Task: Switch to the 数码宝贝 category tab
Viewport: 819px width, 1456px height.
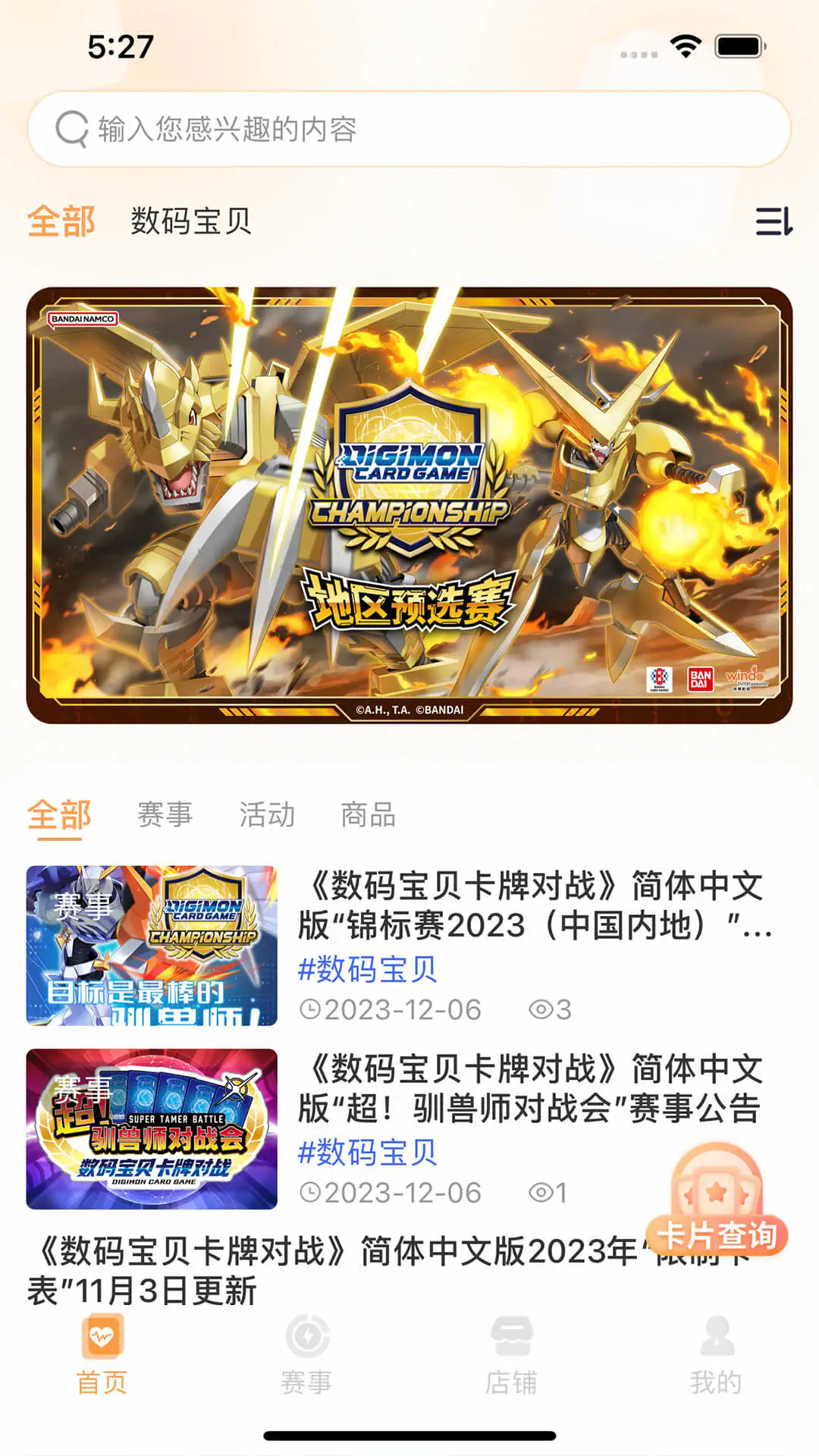Action: 191,221
